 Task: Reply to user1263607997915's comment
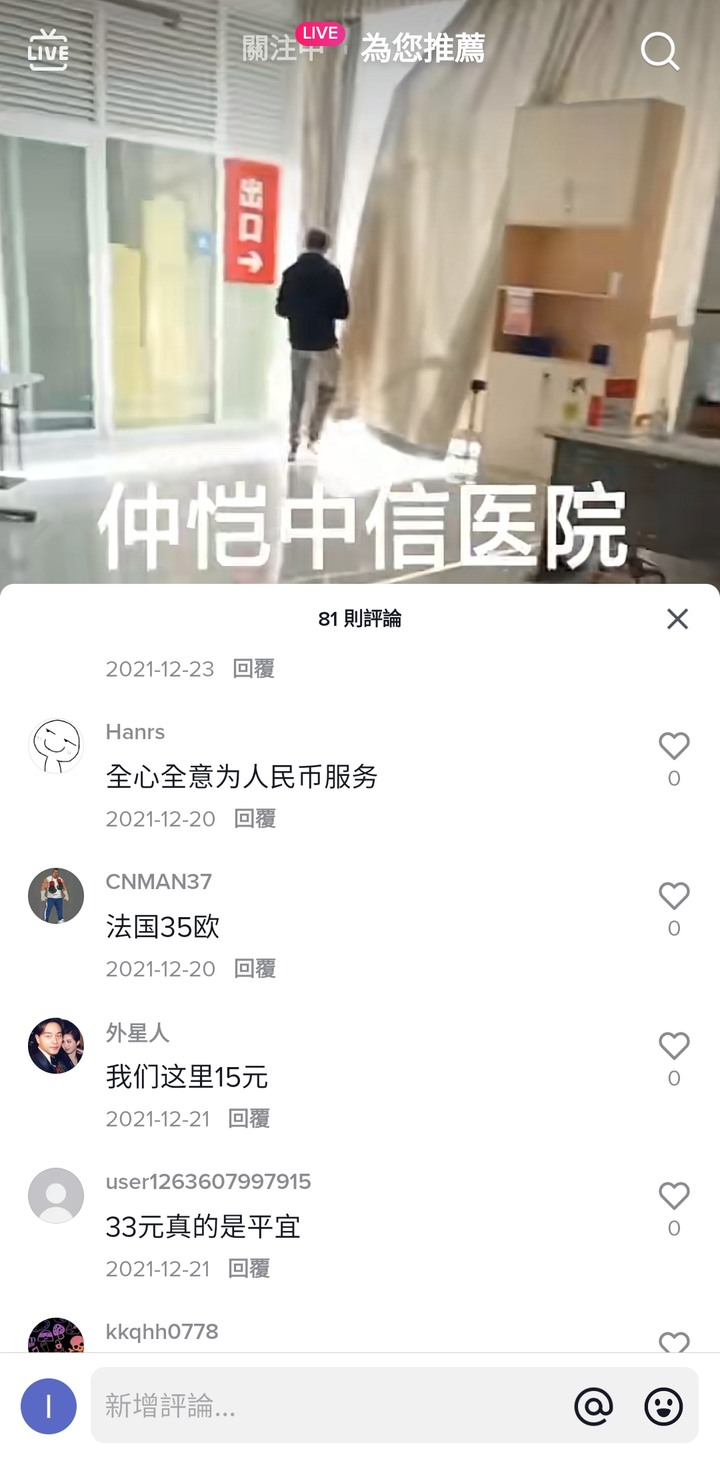[x=249, y=1269]
